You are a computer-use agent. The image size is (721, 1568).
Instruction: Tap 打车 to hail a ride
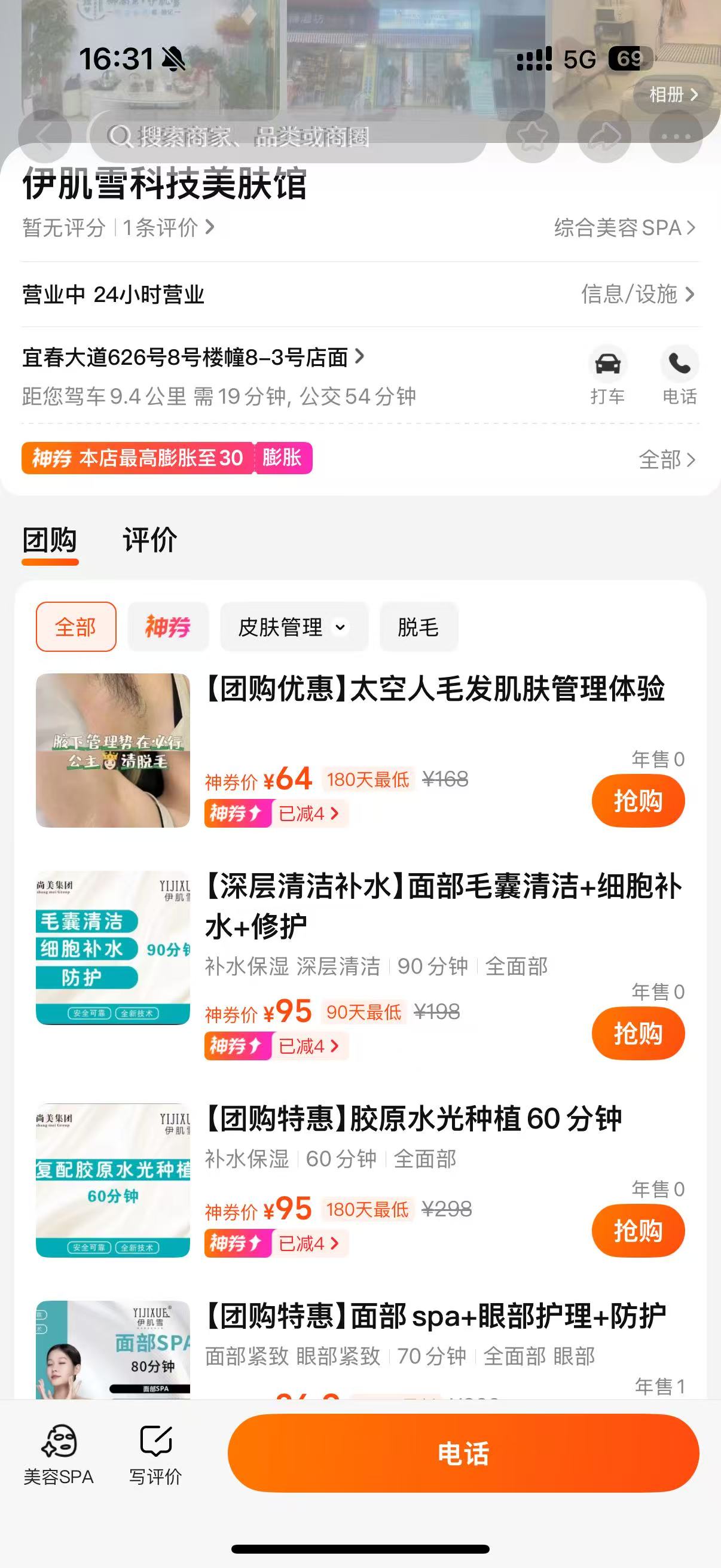tap(607, 375)
